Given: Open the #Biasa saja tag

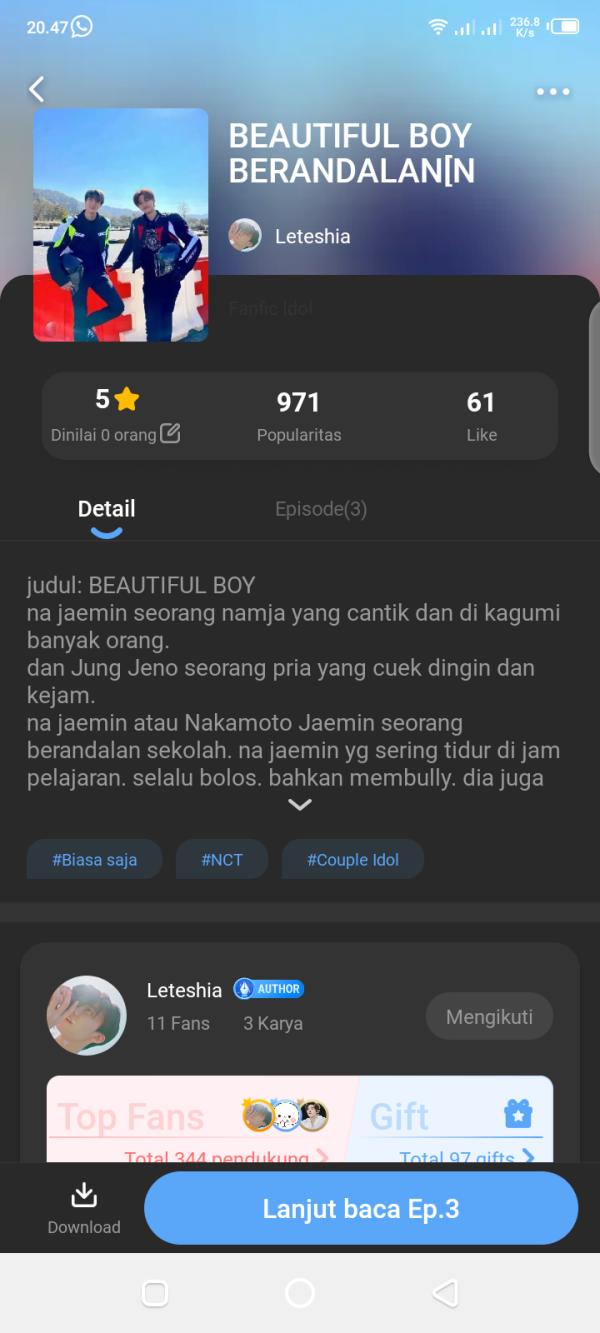Looking at the screenshot, I should [x=95, y=859].
